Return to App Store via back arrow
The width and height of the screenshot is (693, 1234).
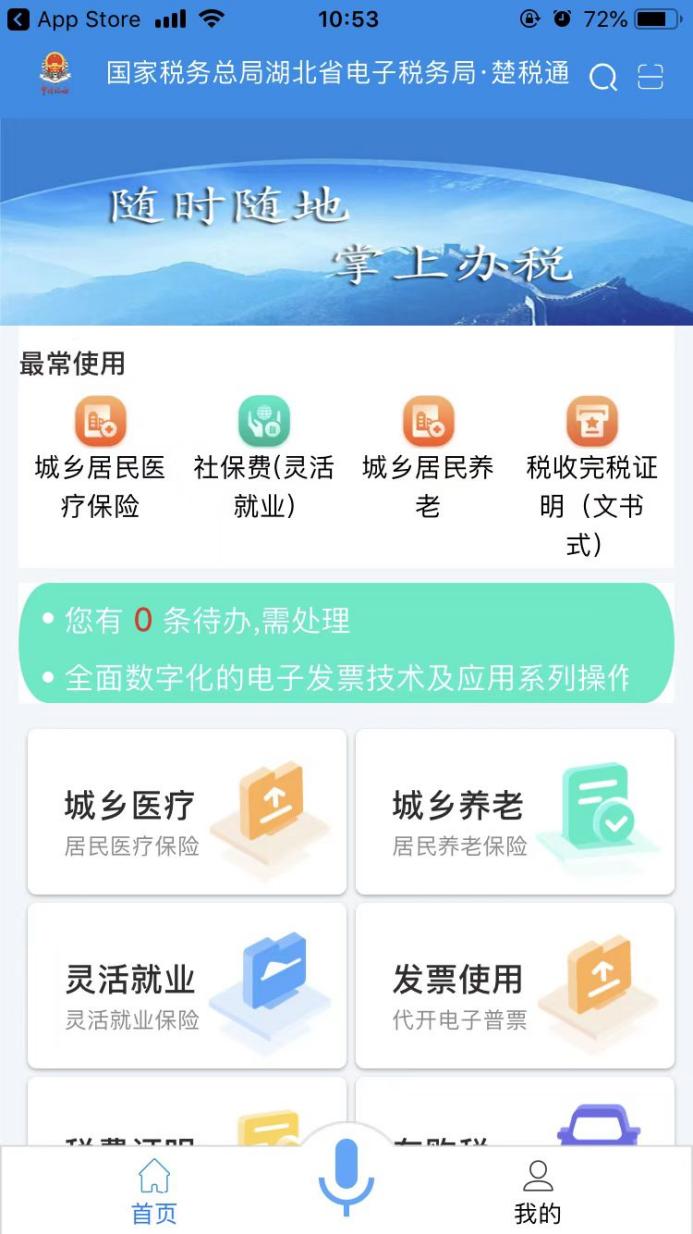pos(18,19)
